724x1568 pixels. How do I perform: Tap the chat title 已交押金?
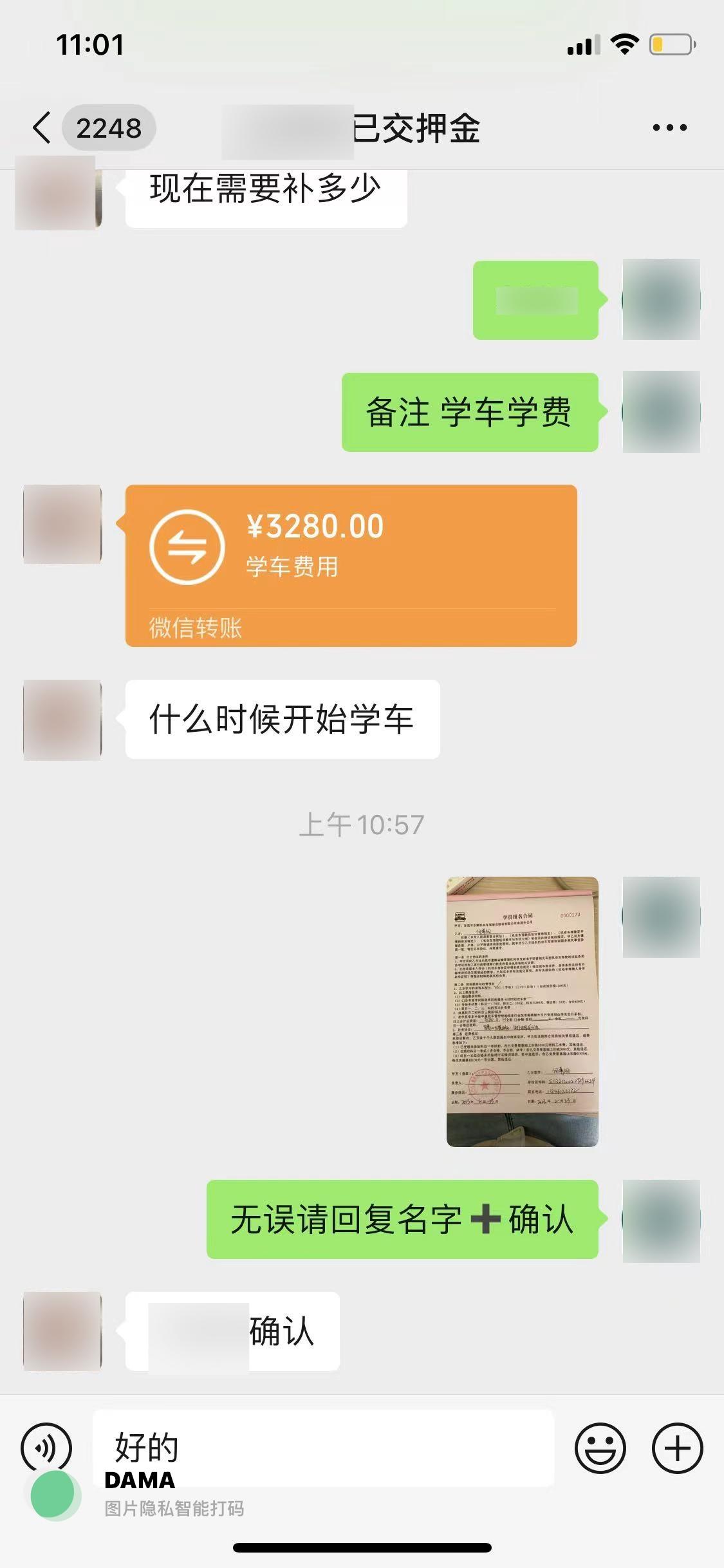[418, 127]
